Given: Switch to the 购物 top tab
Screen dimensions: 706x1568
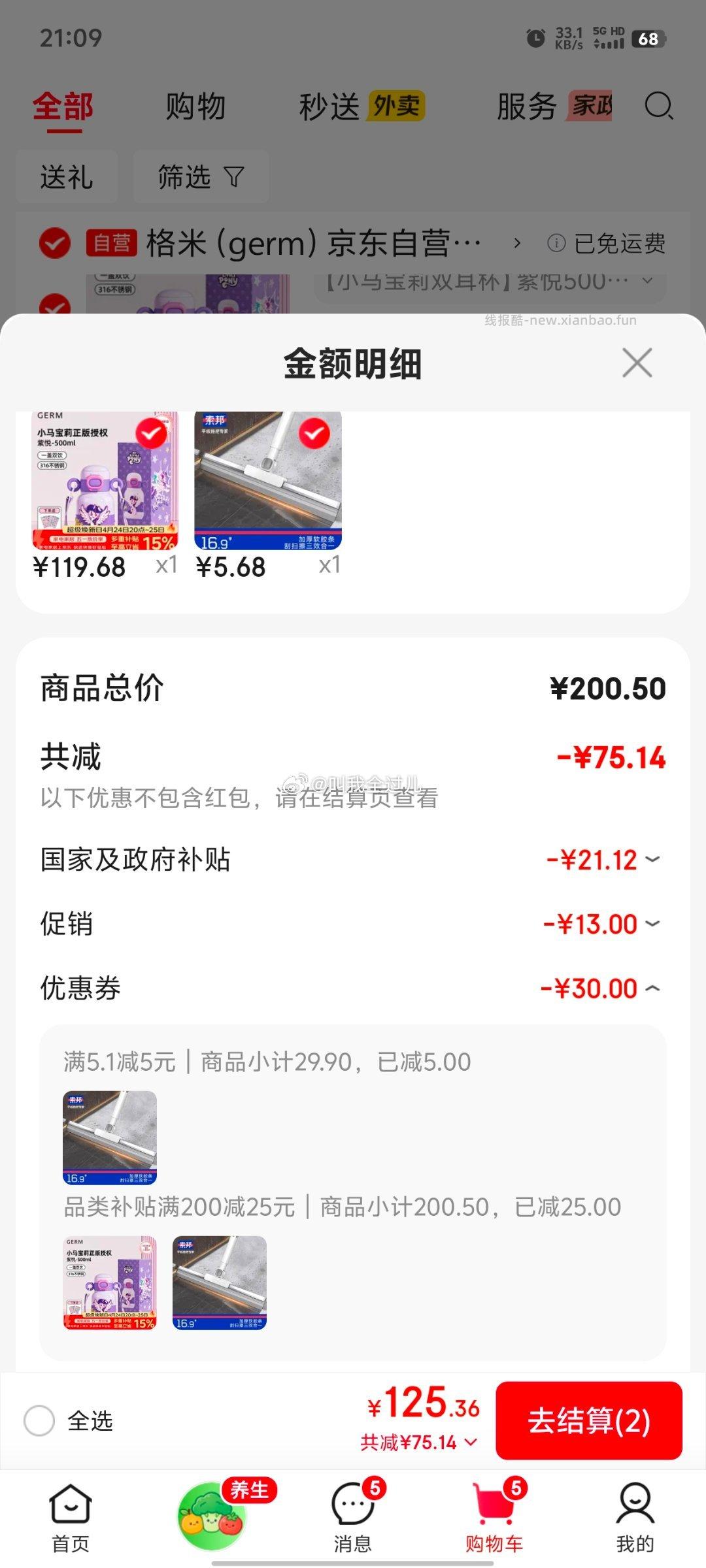Looking at the screenshot, I should pyautogui.click(x=195, y=106).
